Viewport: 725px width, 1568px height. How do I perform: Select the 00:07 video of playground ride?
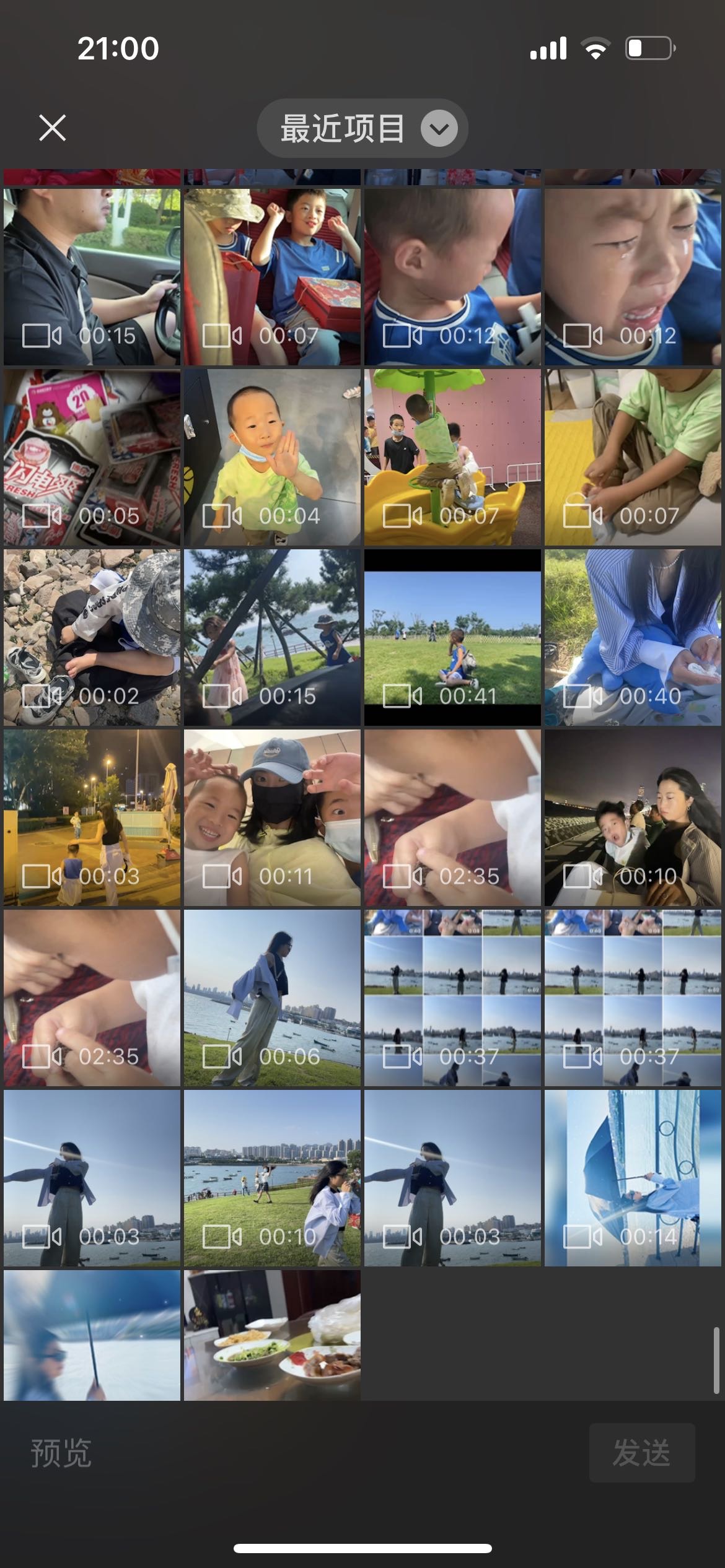452,457
